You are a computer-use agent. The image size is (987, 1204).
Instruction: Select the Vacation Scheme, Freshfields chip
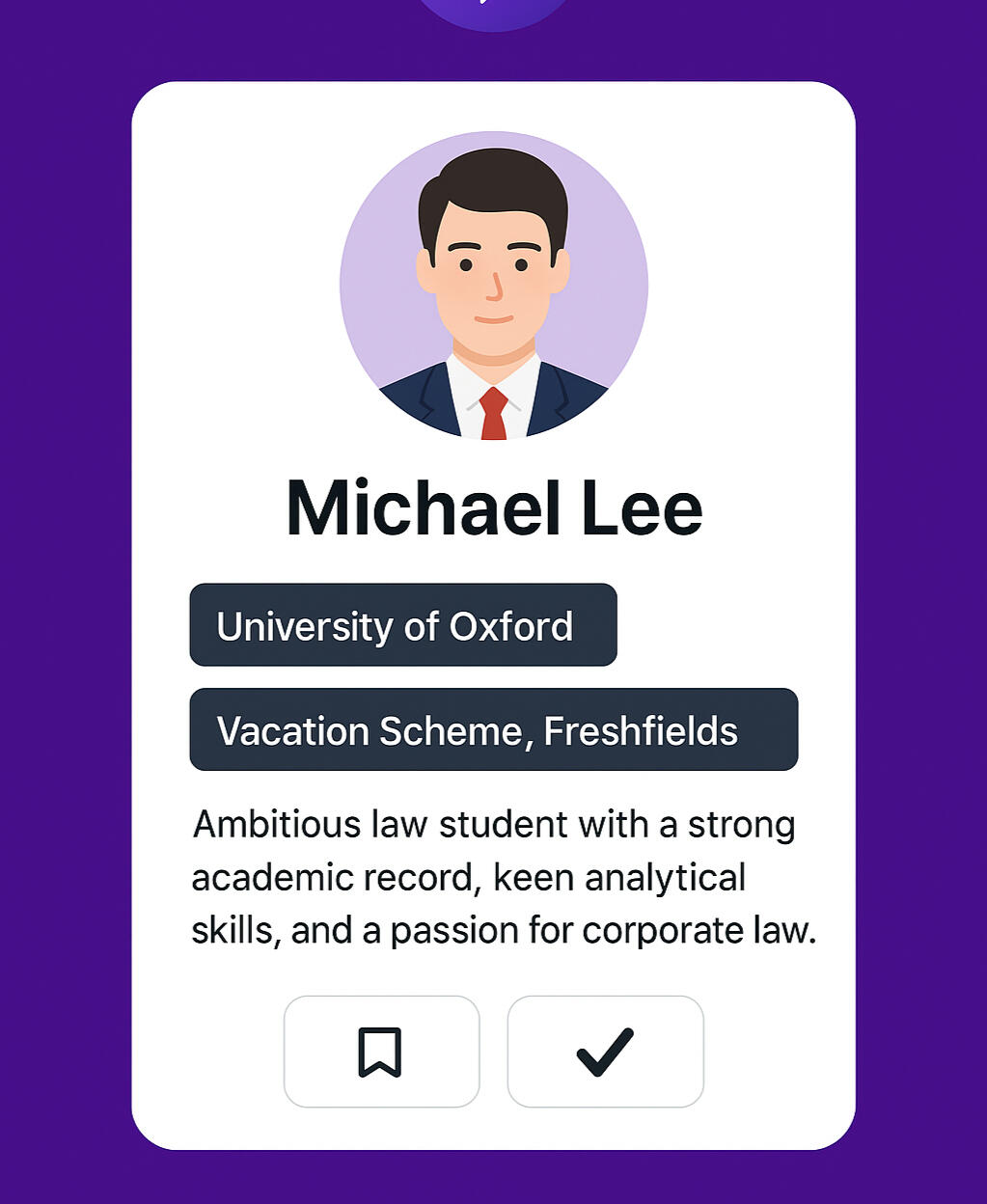coord(493,729)
